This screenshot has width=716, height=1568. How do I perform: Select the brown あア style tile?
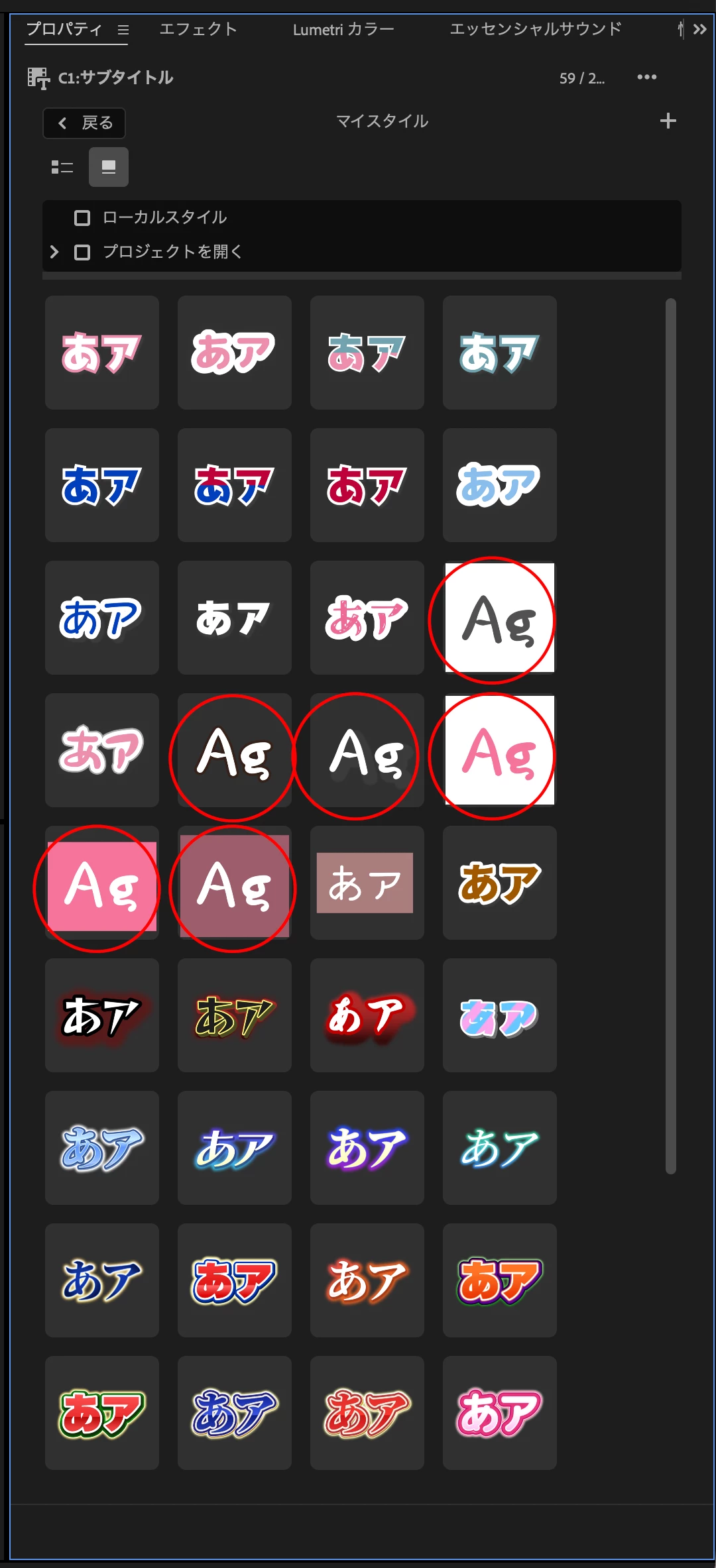[499, 883]
